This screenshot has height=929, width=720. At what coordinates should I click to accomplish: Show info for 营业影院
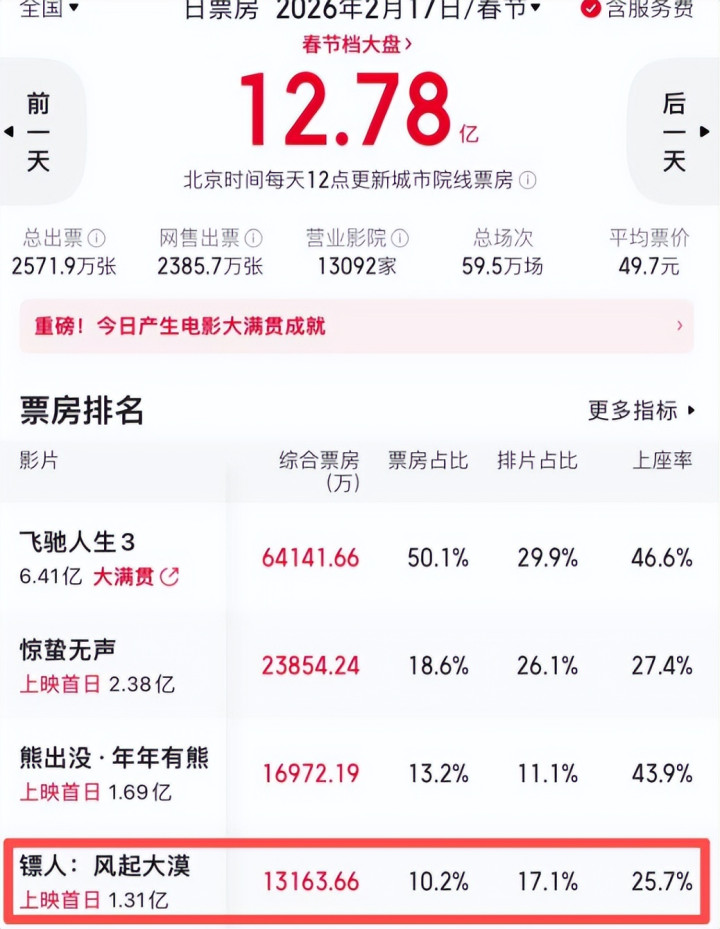point(400,239)
